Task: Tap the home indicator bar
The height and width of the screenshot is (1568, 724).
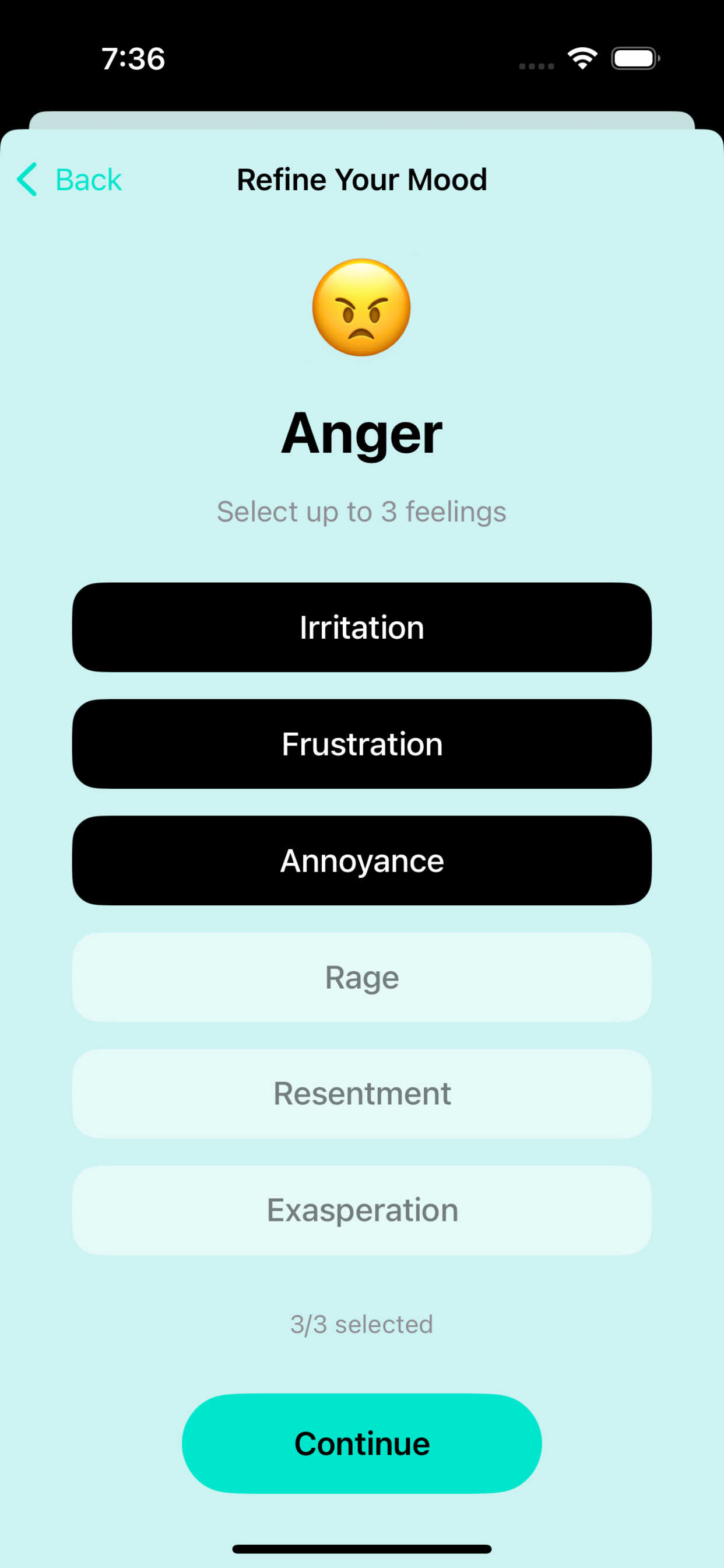Action: pos(361,1549)
